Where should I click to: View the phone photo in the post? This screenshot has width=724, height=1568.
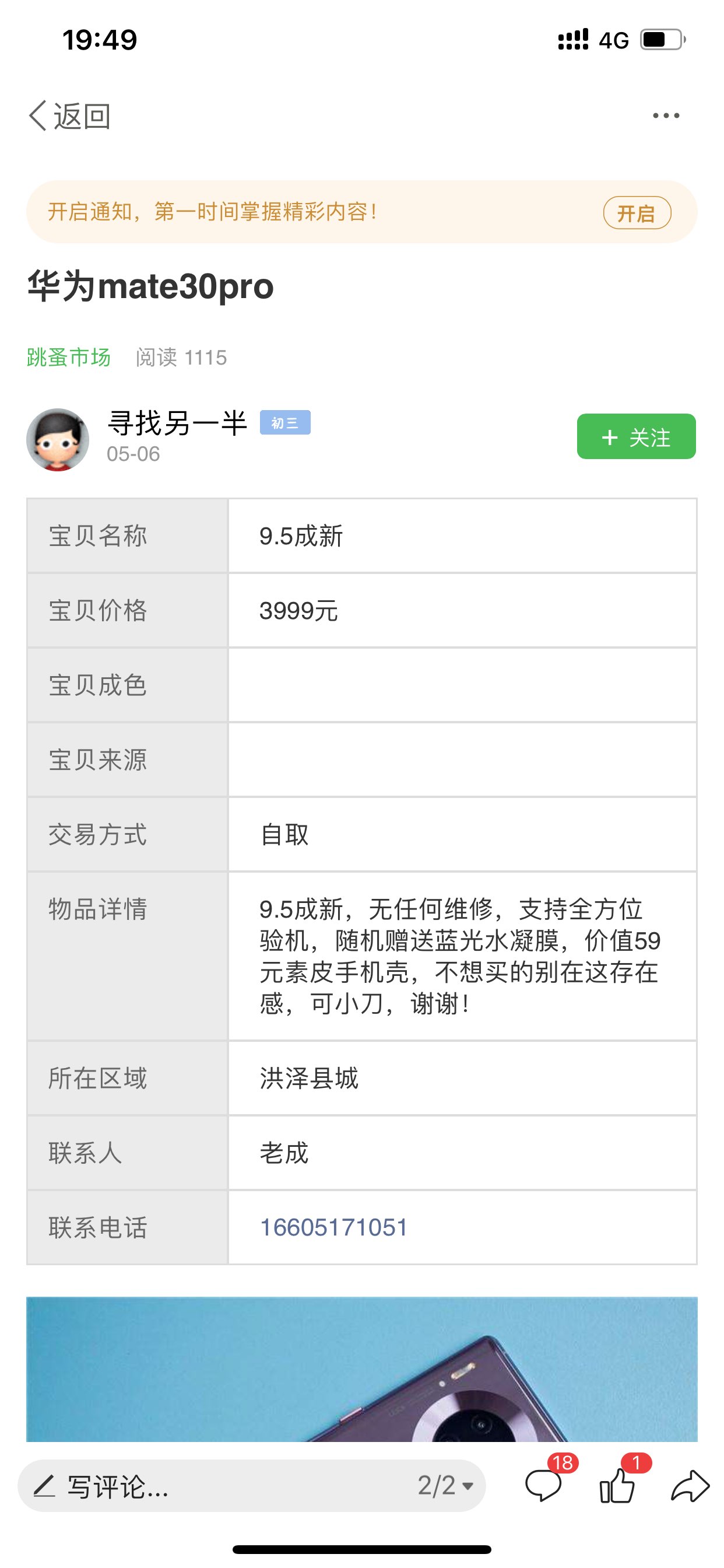coord(362,1369)
